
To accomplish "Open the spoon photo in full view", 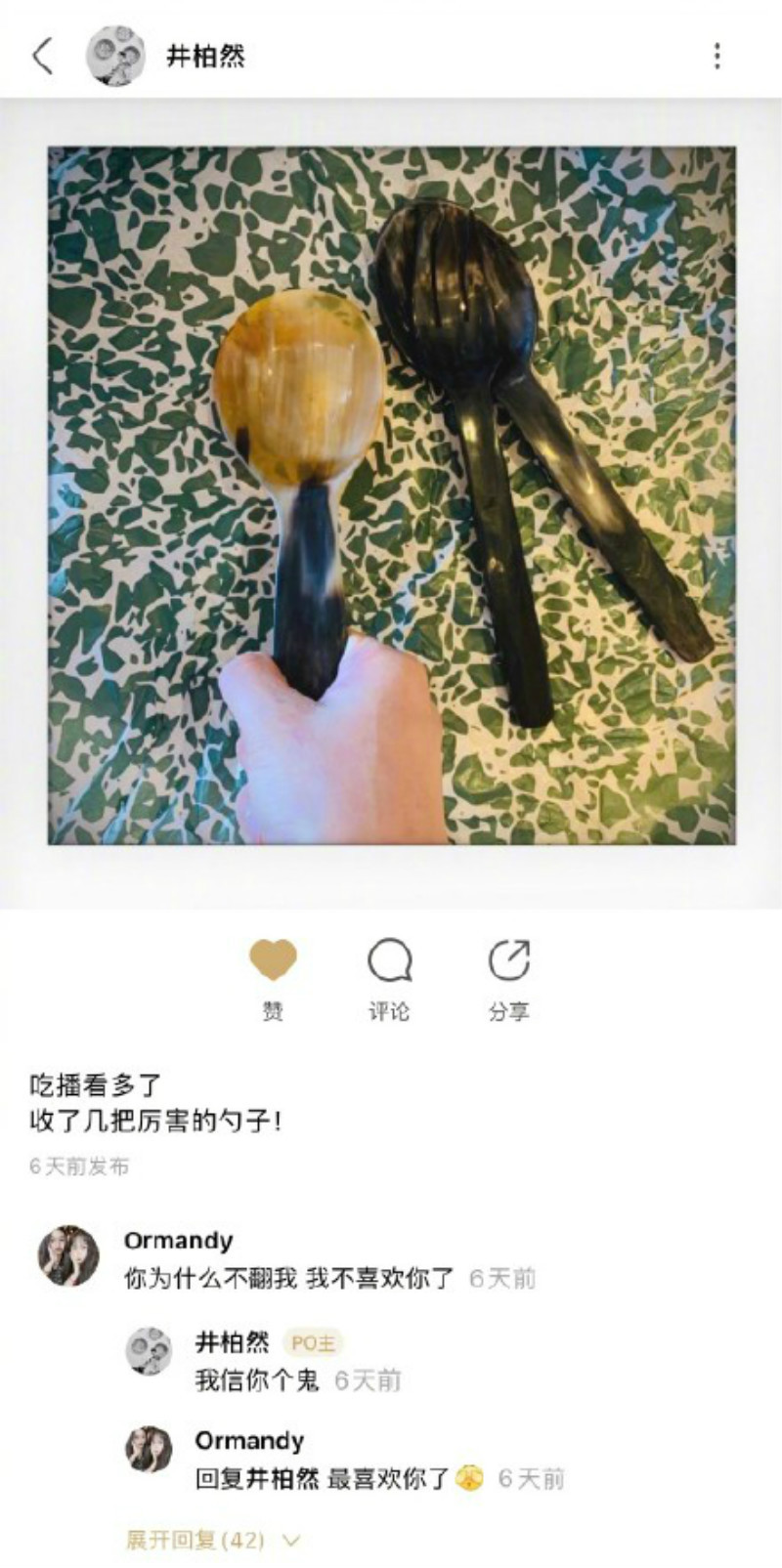I will 391,495.
